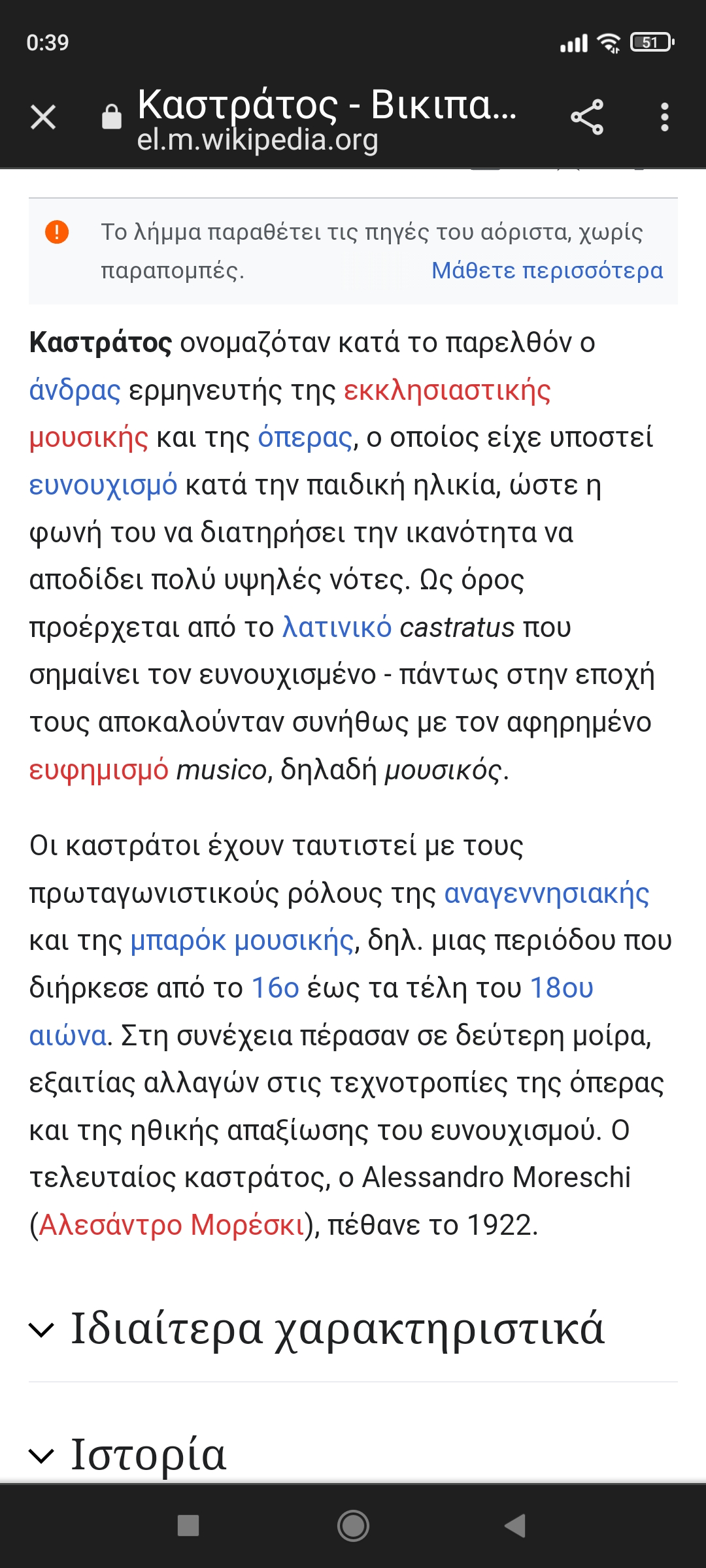The image size is (706, 1568).
Task: Open the ευνουχισμό link
Action: tap(103, 485)
